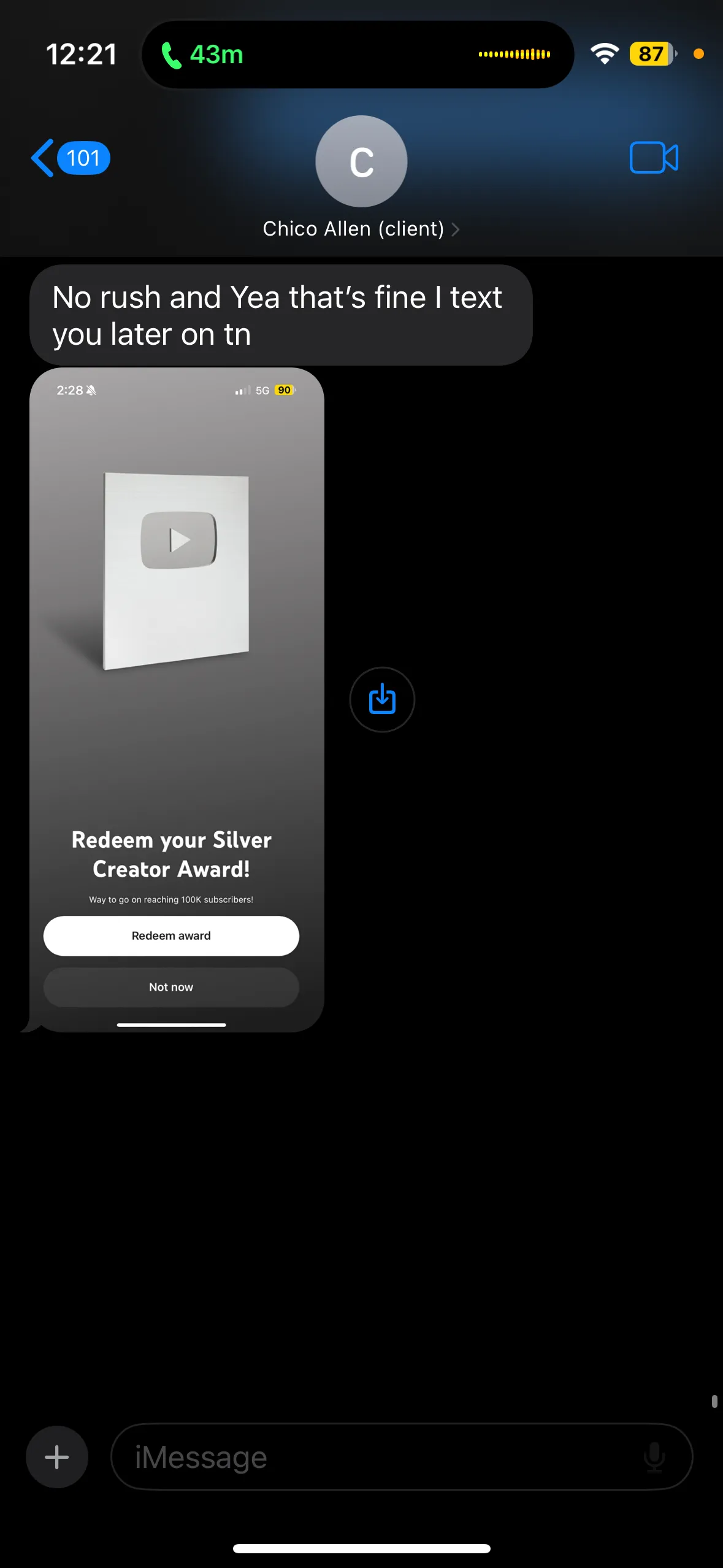Image resolution: width=723 pixels, height=1568 pixels.
Task: Tap the microphone dictation icon
Action: 654,1457
